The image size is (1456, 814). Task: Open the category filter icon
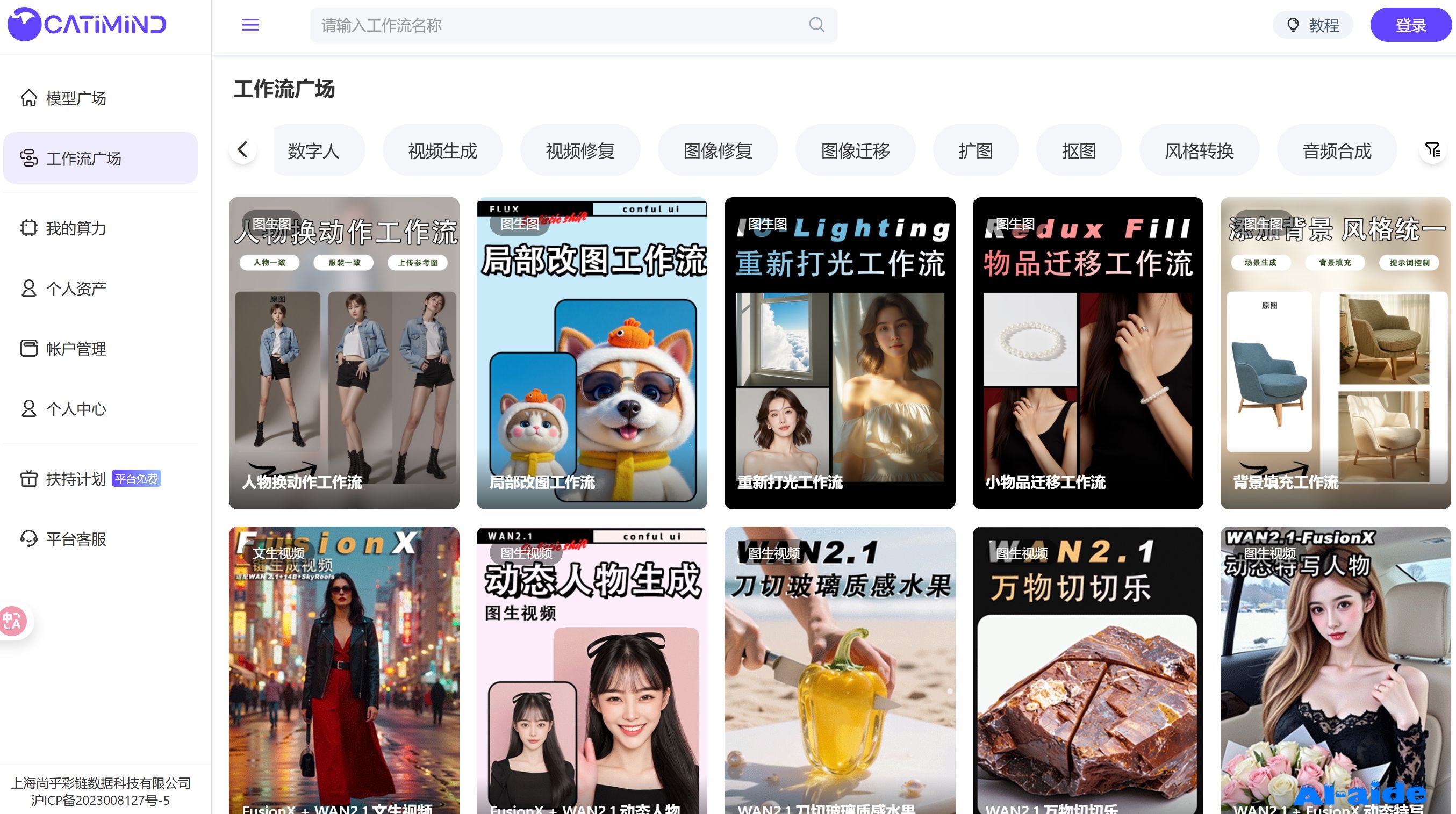(1433, 150)
